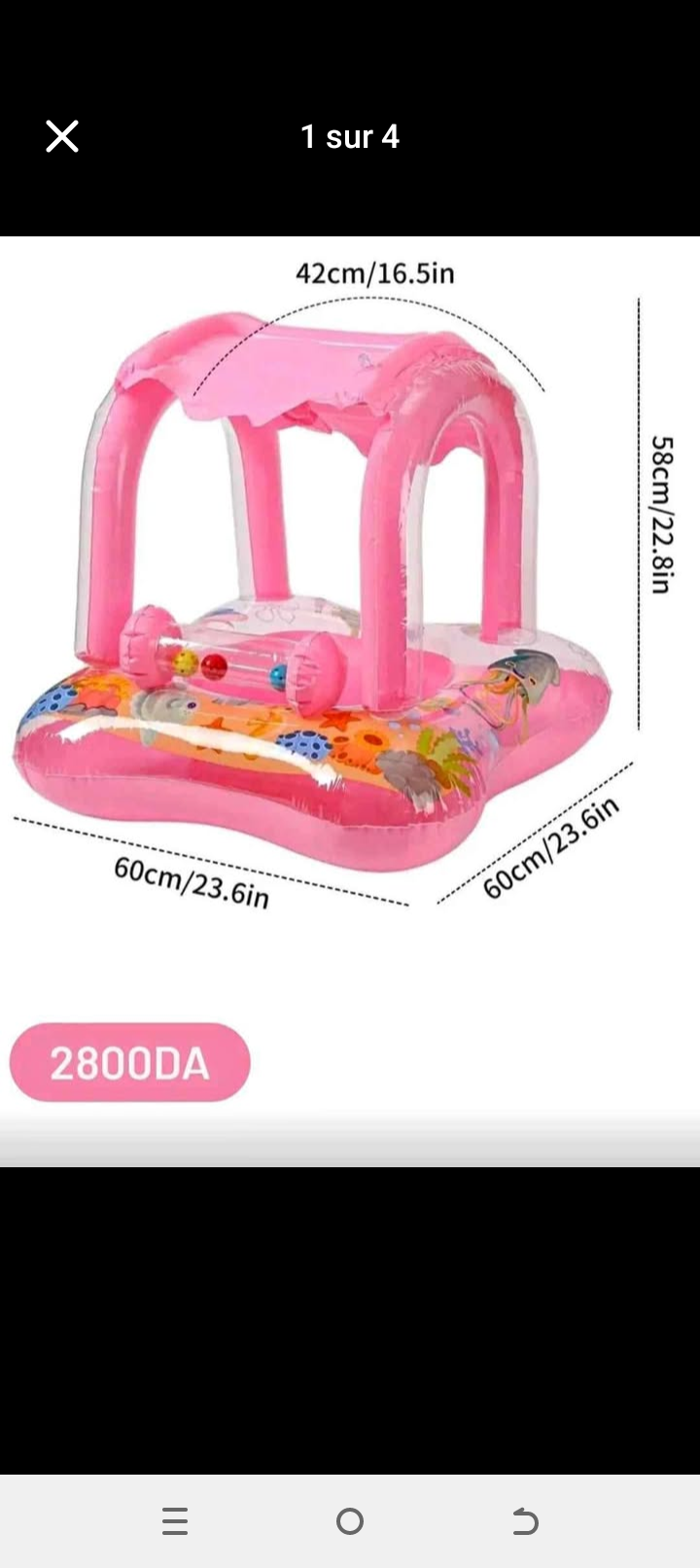Viewport: 700px width, 1568px height.
Task: Close the photo viewer
Action: pyautogui.click(x=62, y=137)
